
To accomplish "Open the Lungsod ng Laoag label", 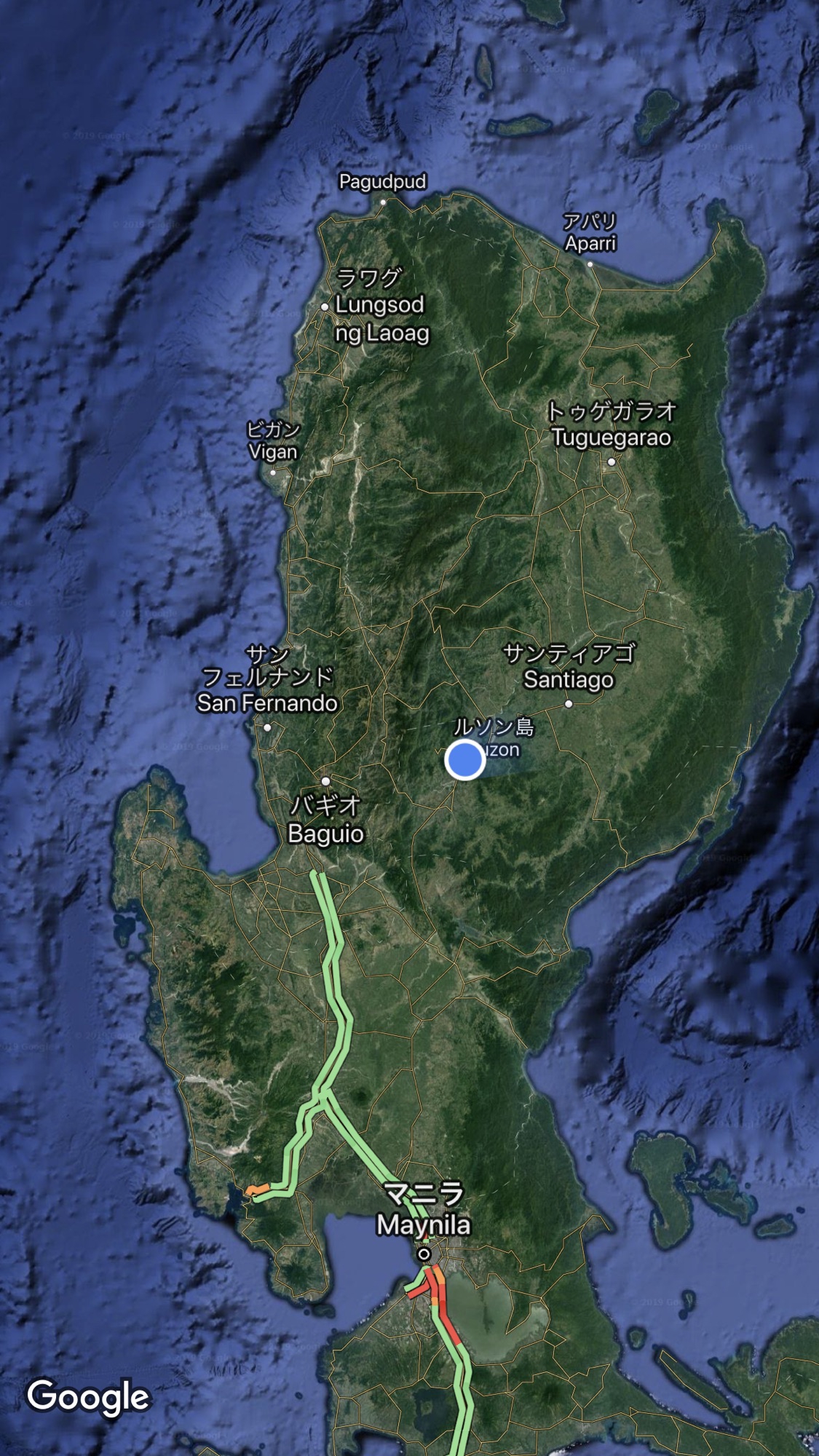I will click(x=381, y=318).
